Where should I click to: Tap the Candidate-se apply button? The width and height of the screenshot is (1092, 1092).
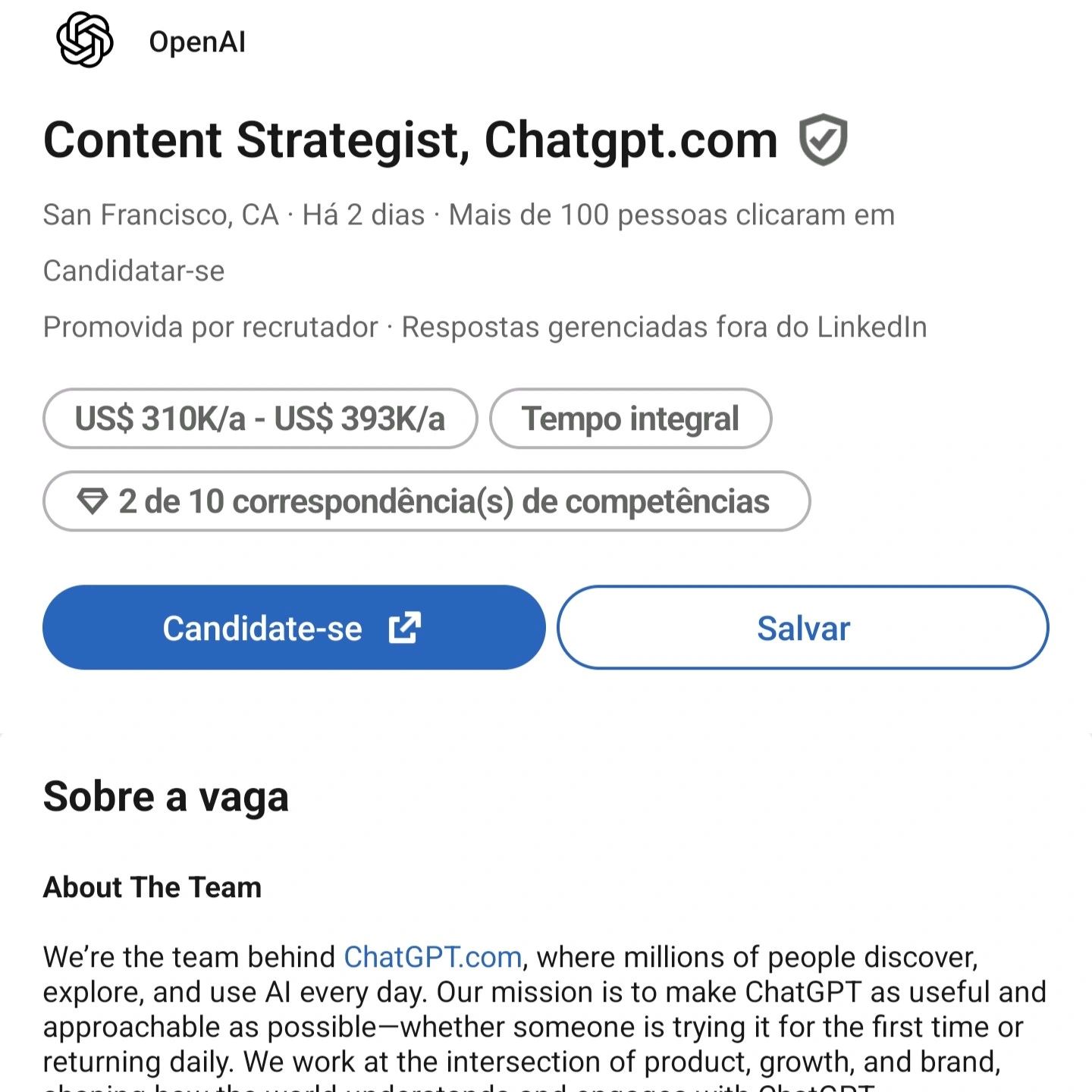click(293, 628)
